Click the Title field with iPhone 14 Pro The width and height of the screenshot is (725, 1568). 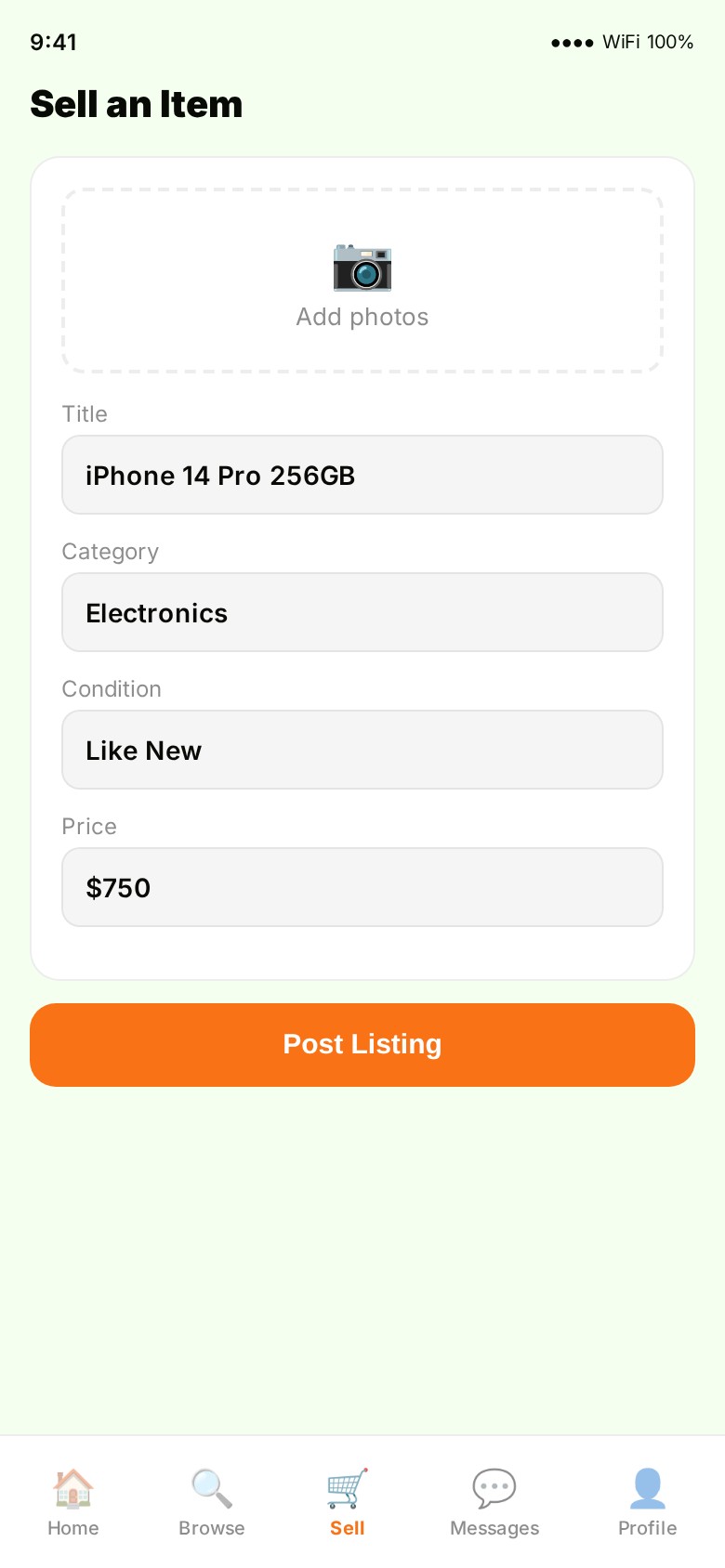pos(362,475)
